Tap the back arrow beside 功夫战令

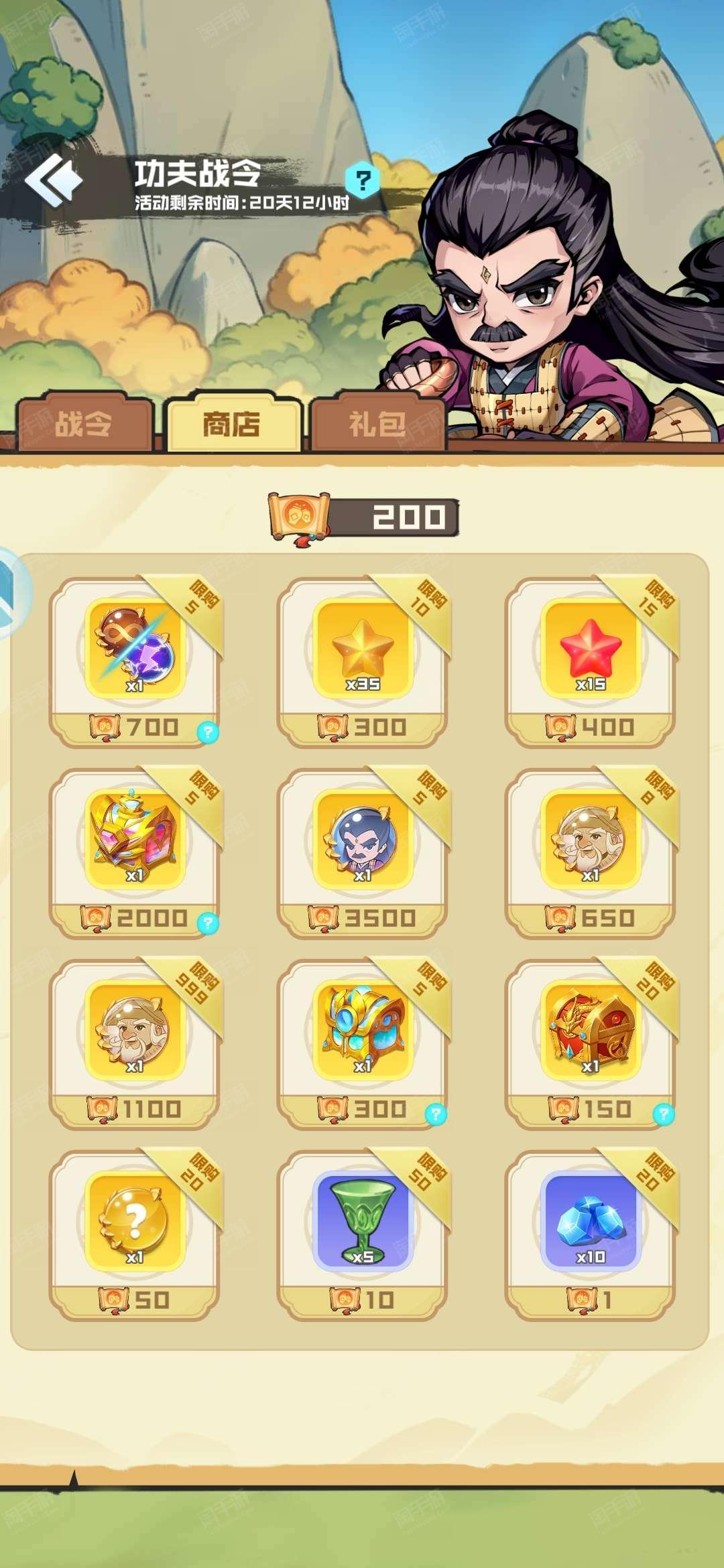tap(54, 180)
